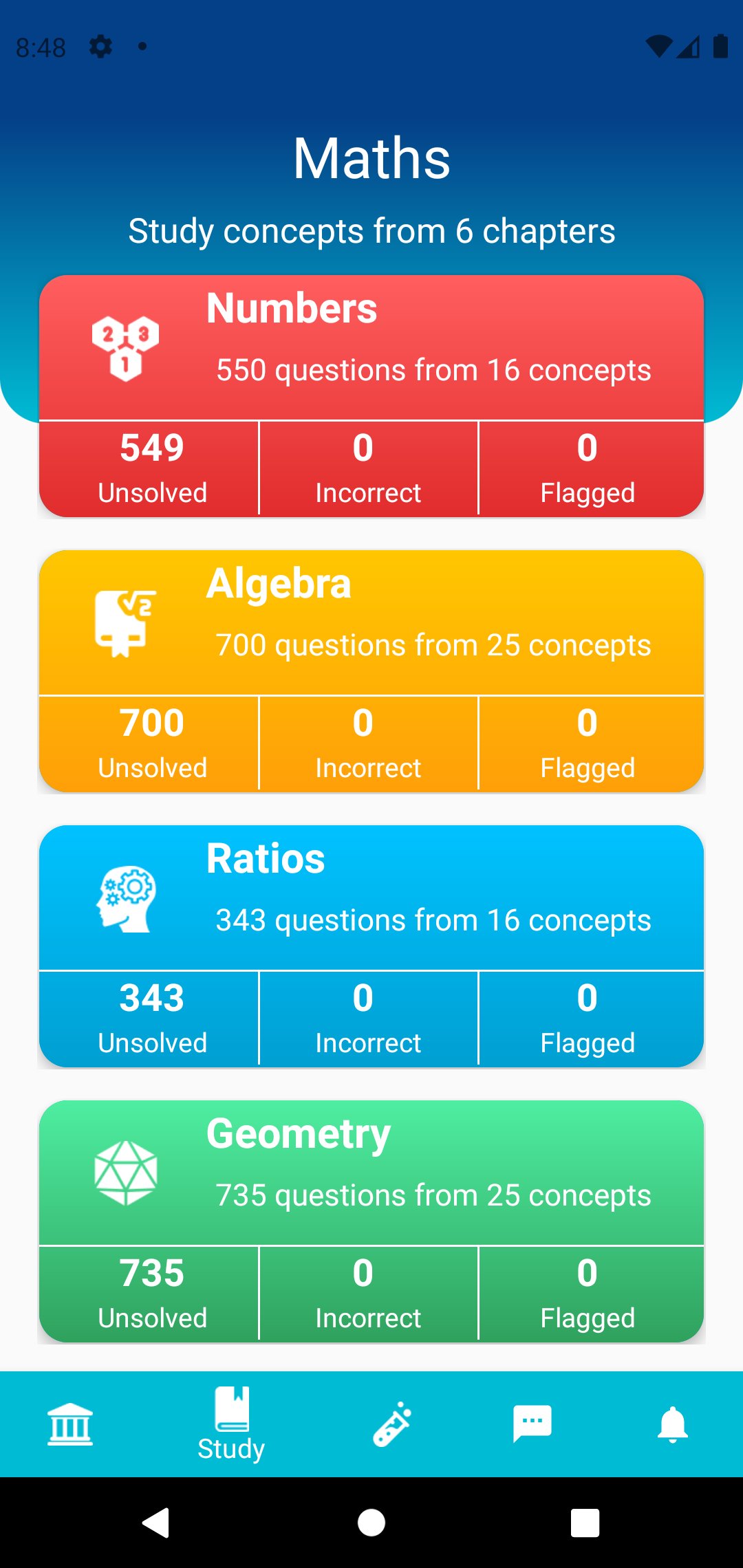Show Incorrect questions in Numbers

coord(368,468)
